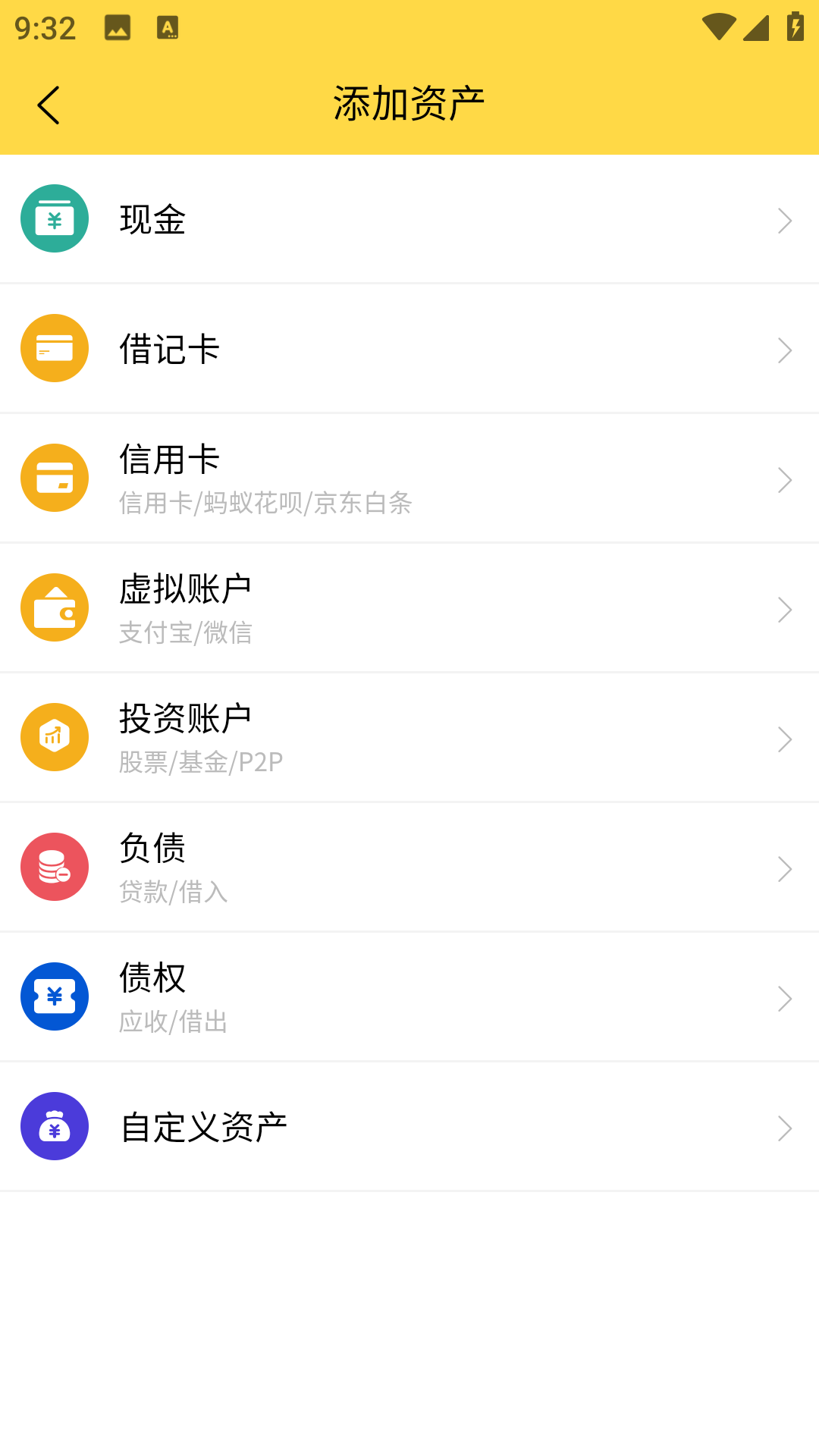Viewport: 819px width, 1456px height.
Task: Select 现金 asset type
Action: tap(409, 219)
